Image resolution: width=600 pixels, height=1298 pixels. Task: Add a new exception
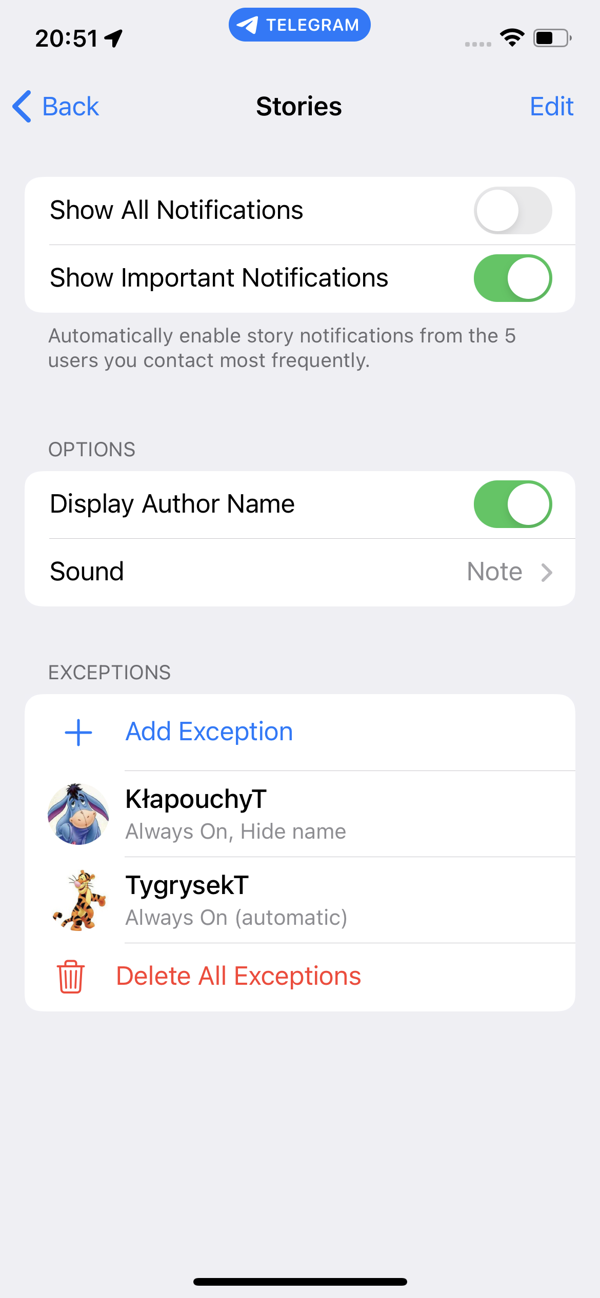[x=300, y=732]
